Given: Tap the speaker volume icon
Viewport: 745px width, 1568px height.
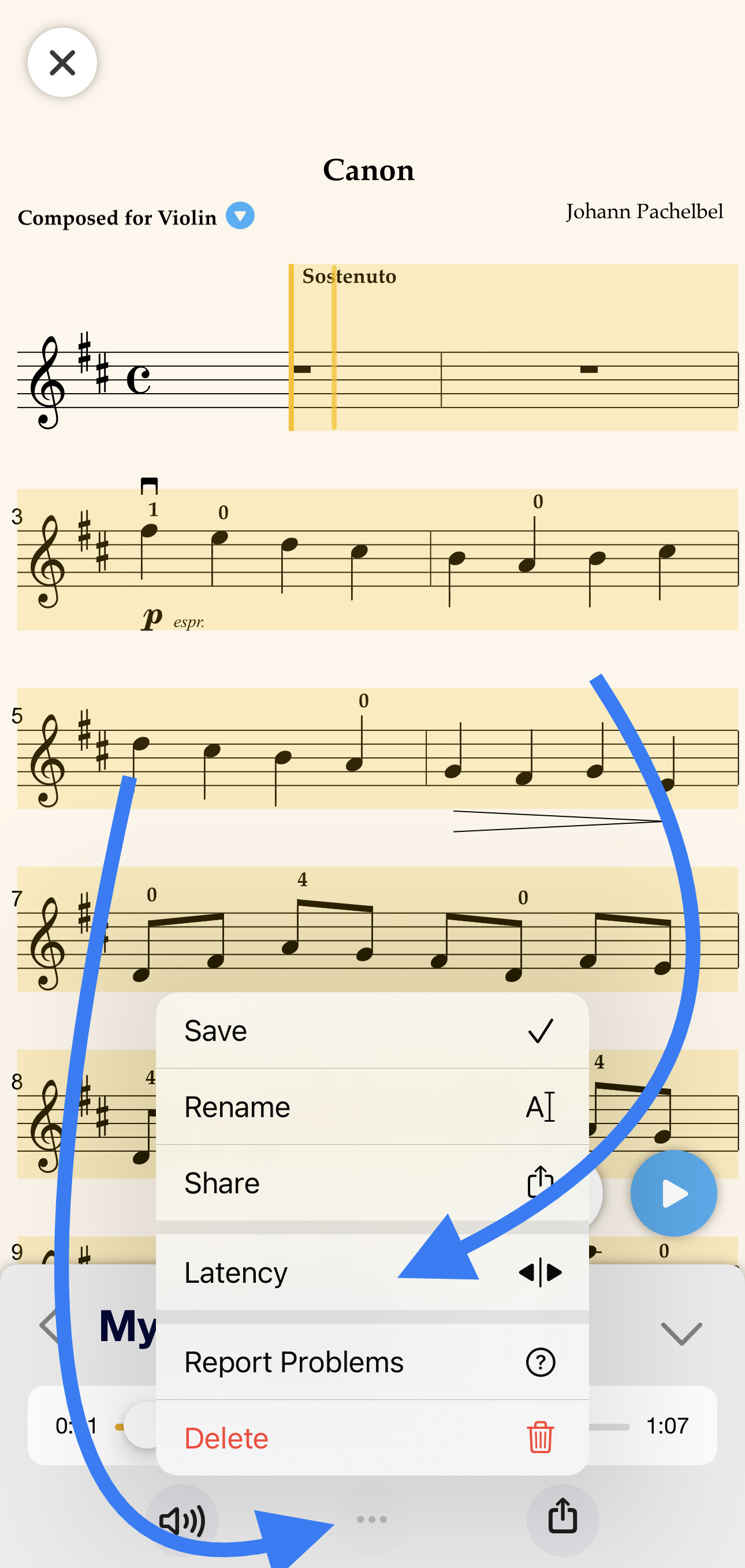Looking at the screenshot, I should (182, 1521).
